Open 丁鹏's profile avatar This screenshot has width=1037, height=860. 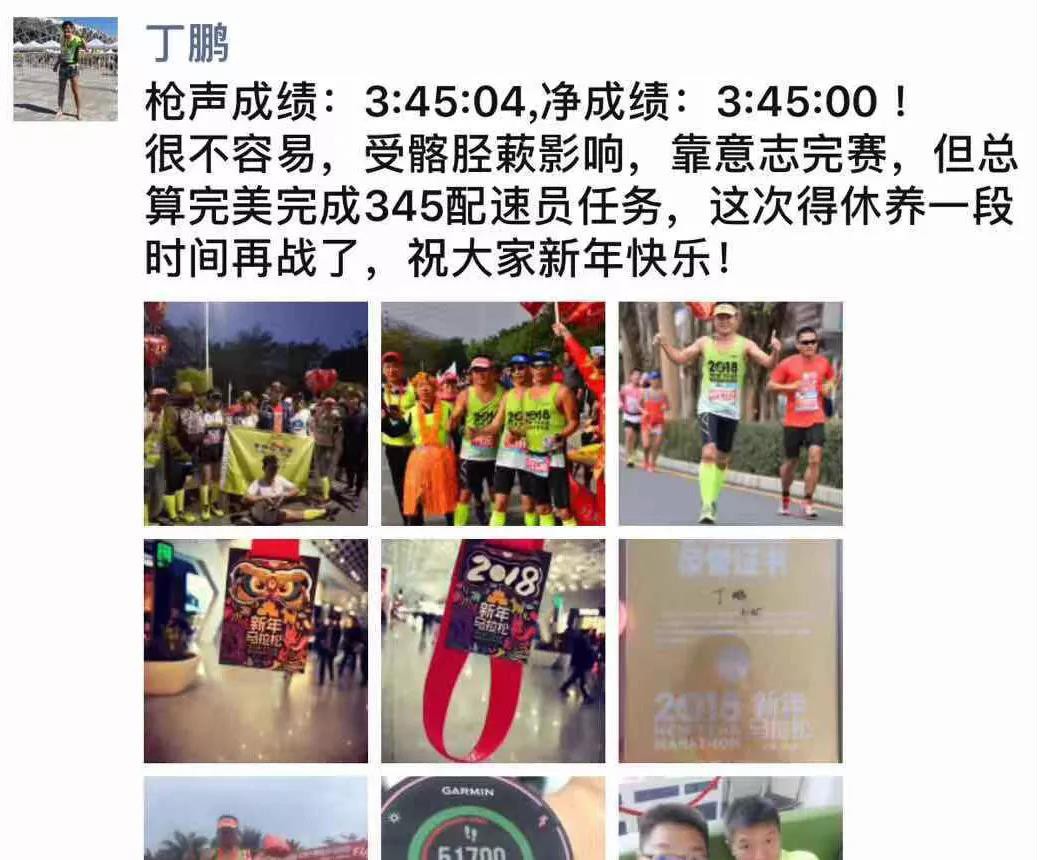(x=65, y=68)
